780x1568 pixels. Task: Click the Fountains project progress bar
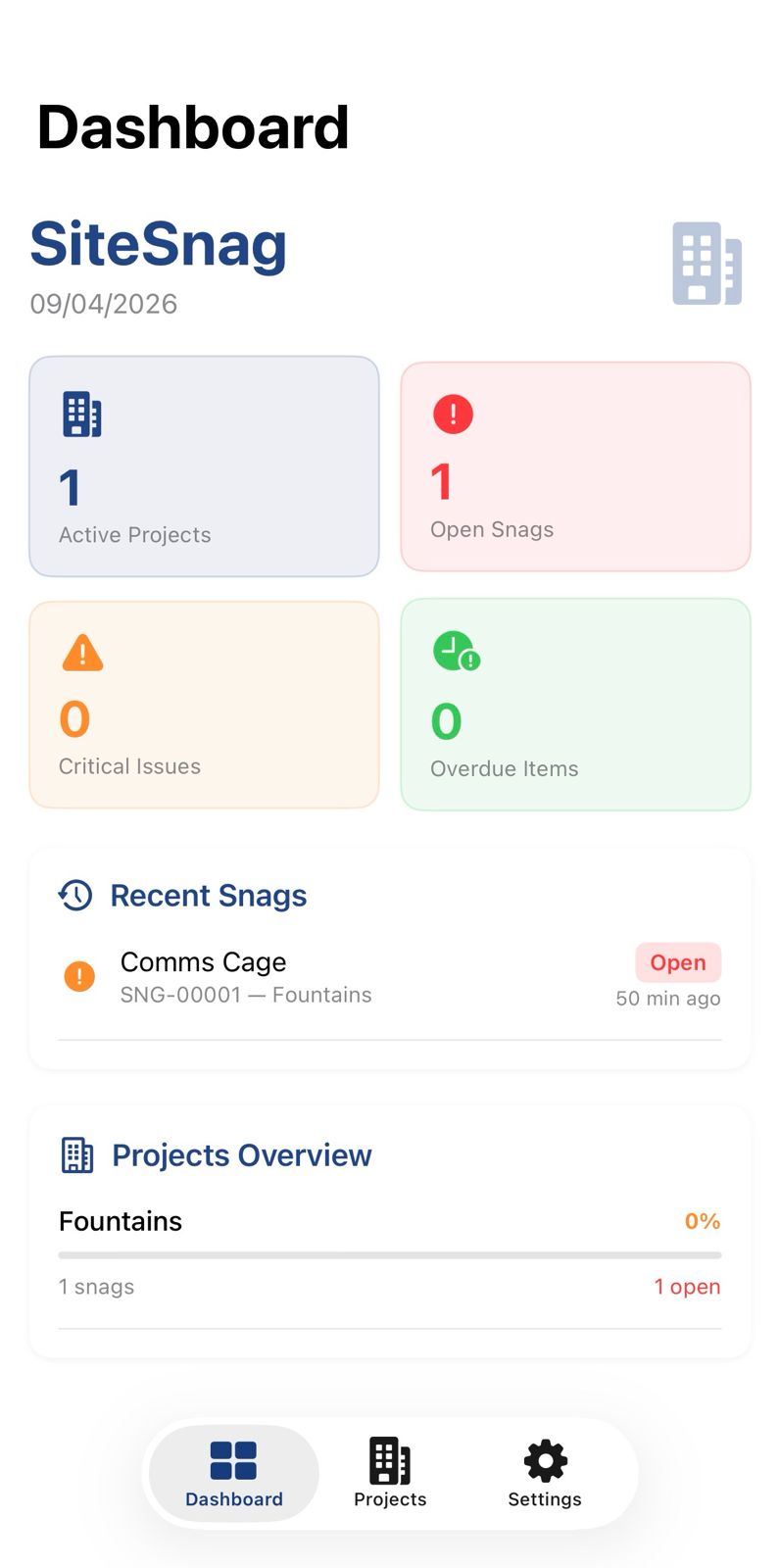coord(390,1254)
